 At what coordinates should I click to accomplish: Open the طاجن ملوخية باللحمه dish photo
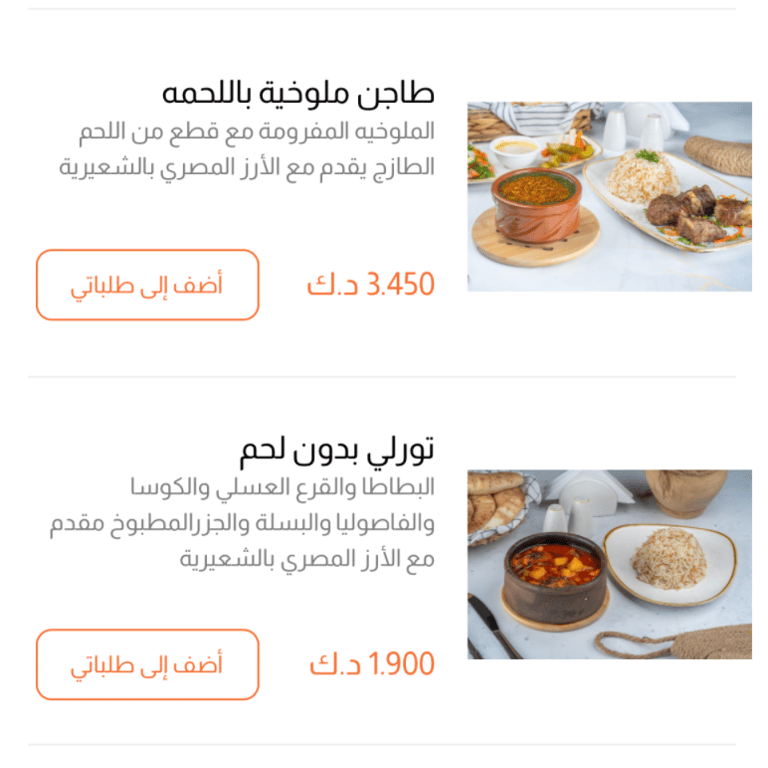(609, 197)
